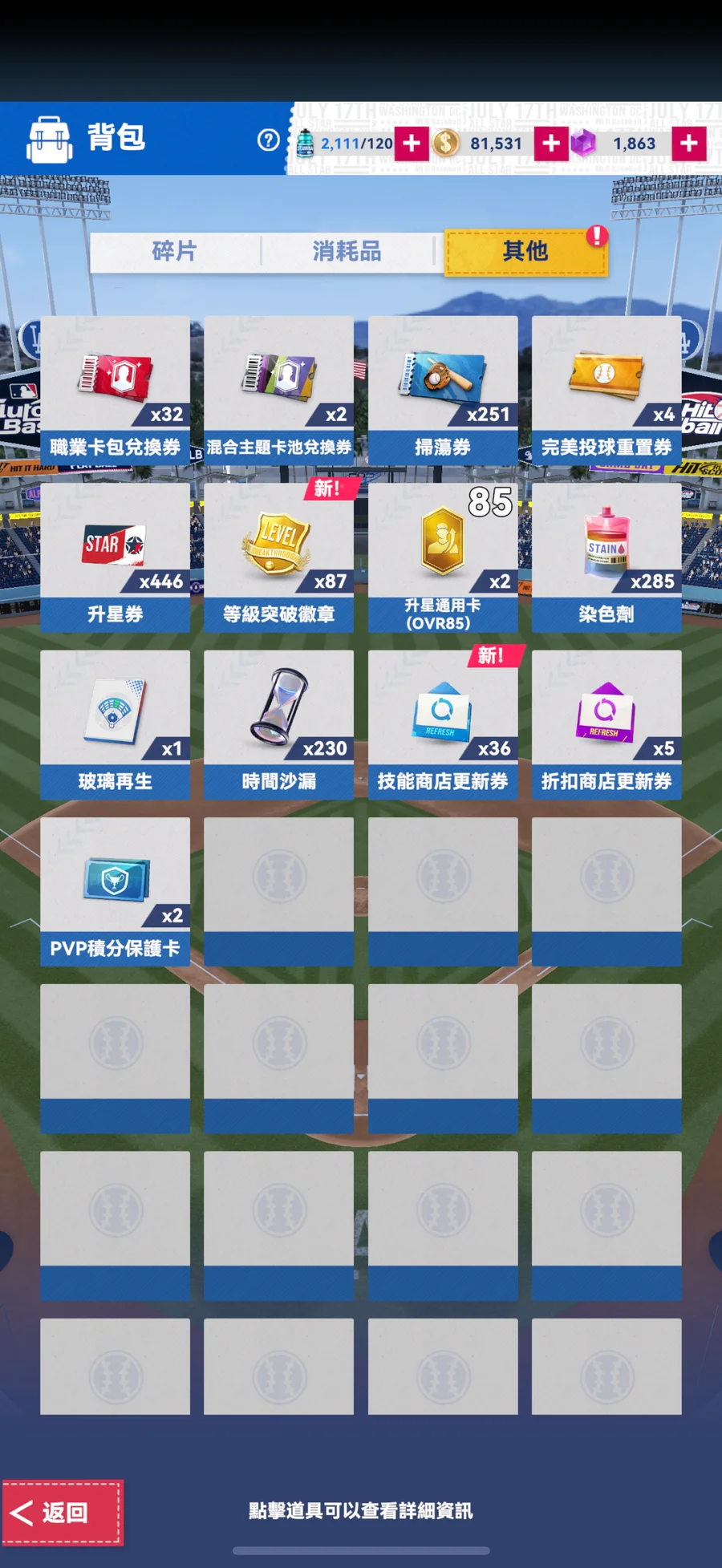Viewport: 722px width, 1568px height.
Task: Open the 玻璃再生 item
Action: pos(116,723)
